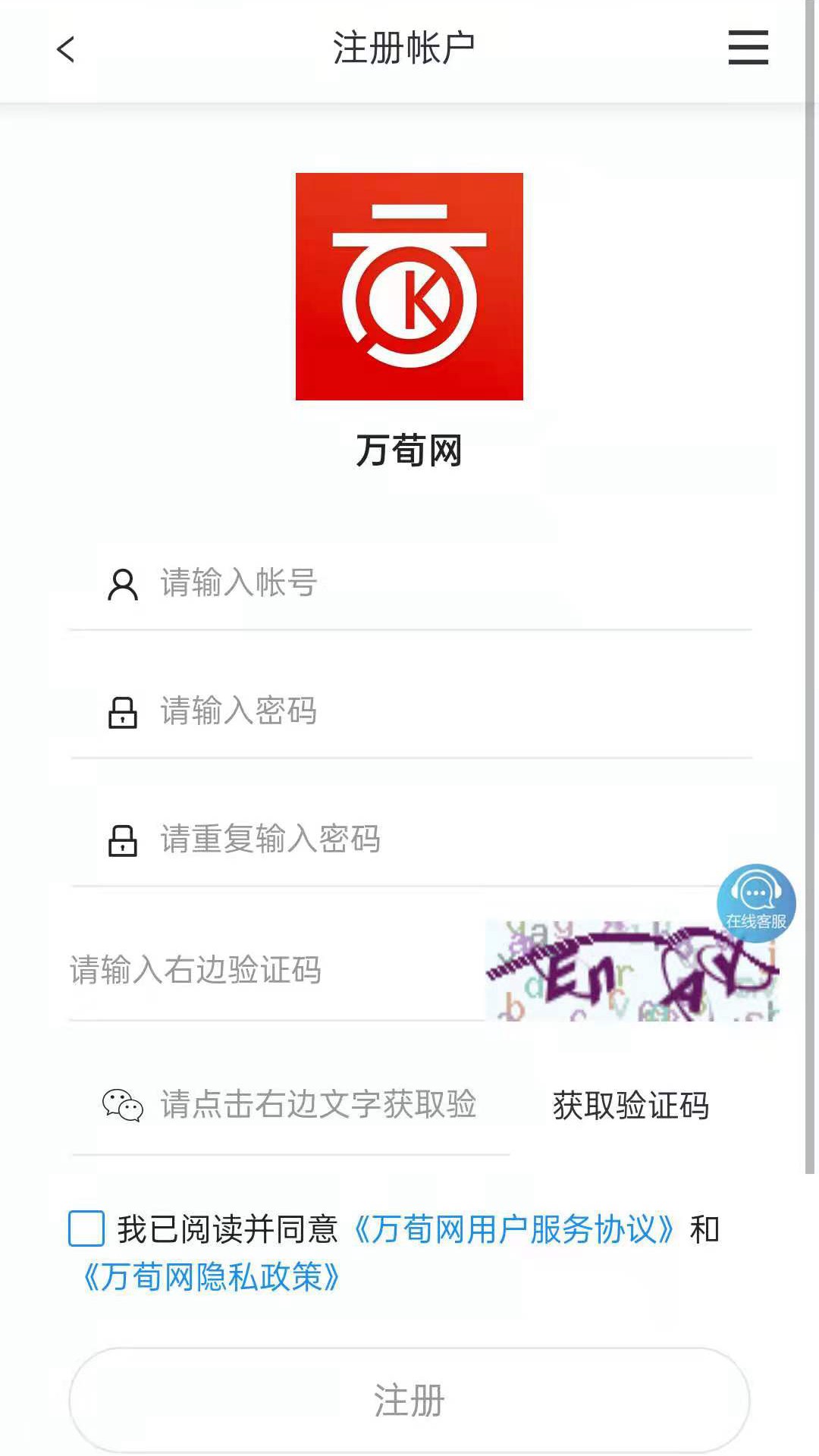Click the lock icon next to password field
The height and width of the screenshot is (1456, 819).
click(x=121, y=713)
